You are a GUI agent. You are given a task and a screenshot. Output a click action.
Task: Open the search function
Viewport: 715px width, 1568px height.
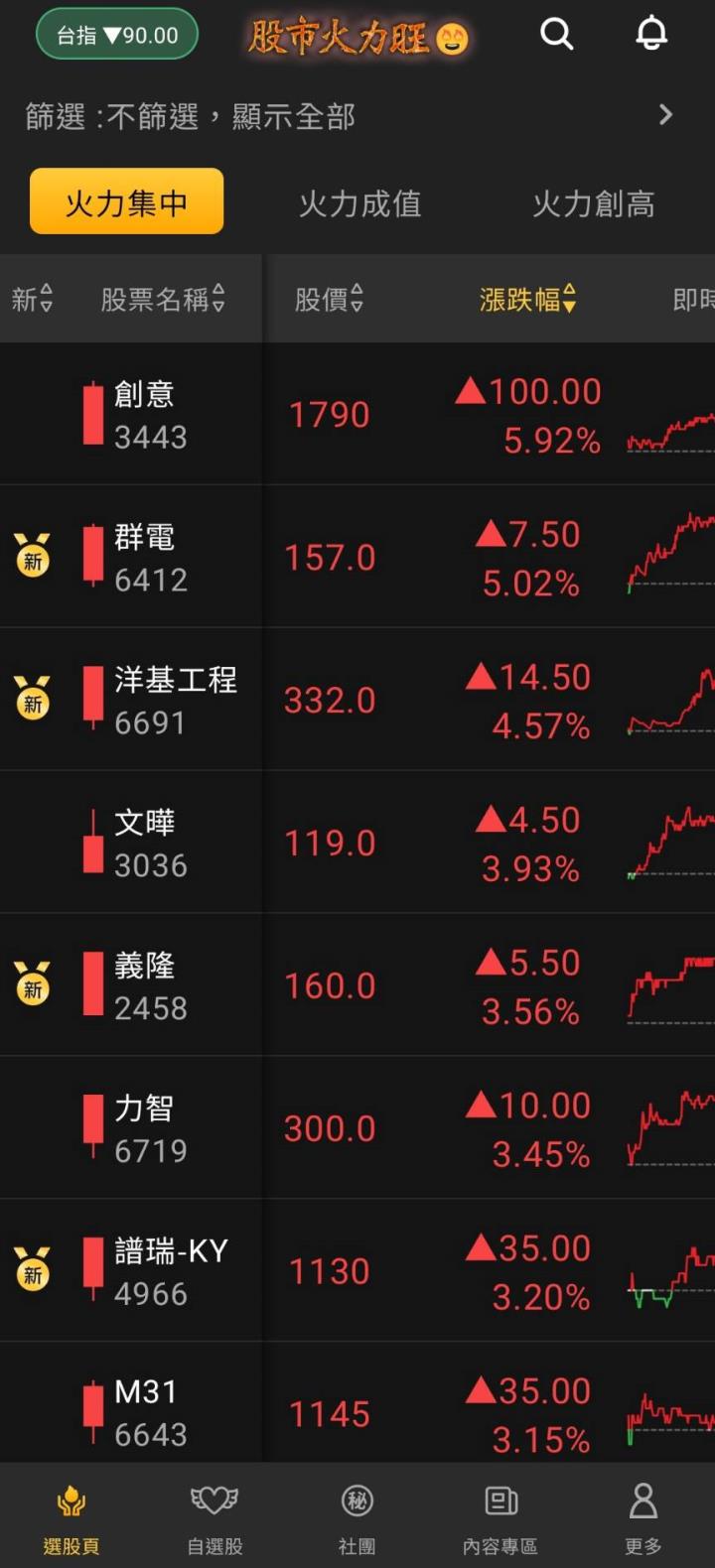[x=558, y=34]
